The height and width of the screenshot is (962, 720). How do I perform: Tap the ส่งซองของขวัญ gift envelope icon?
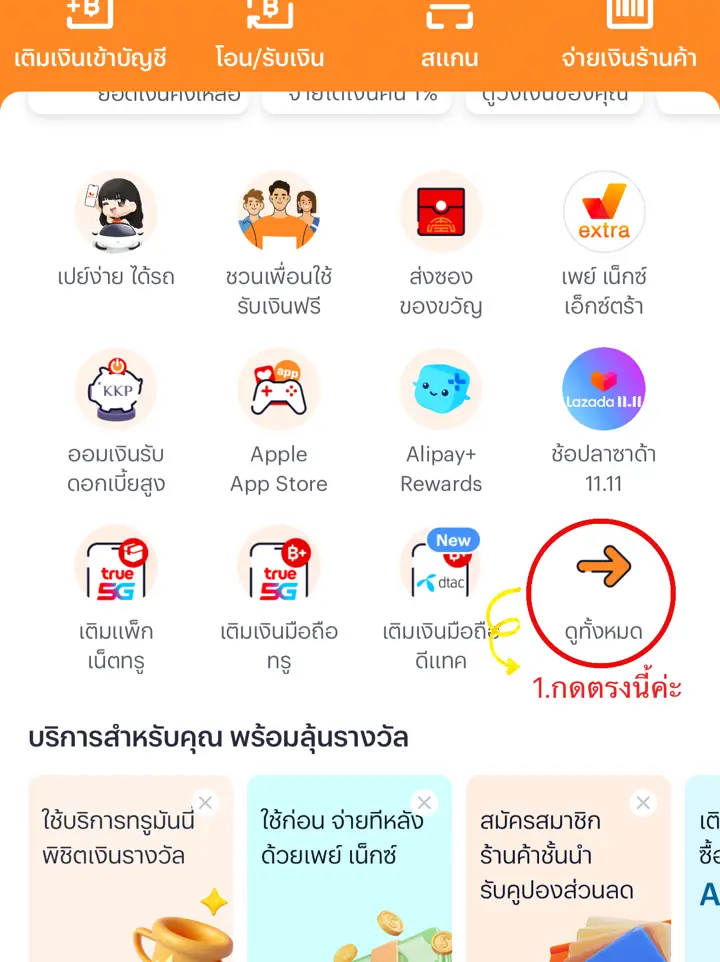point(441,213)
